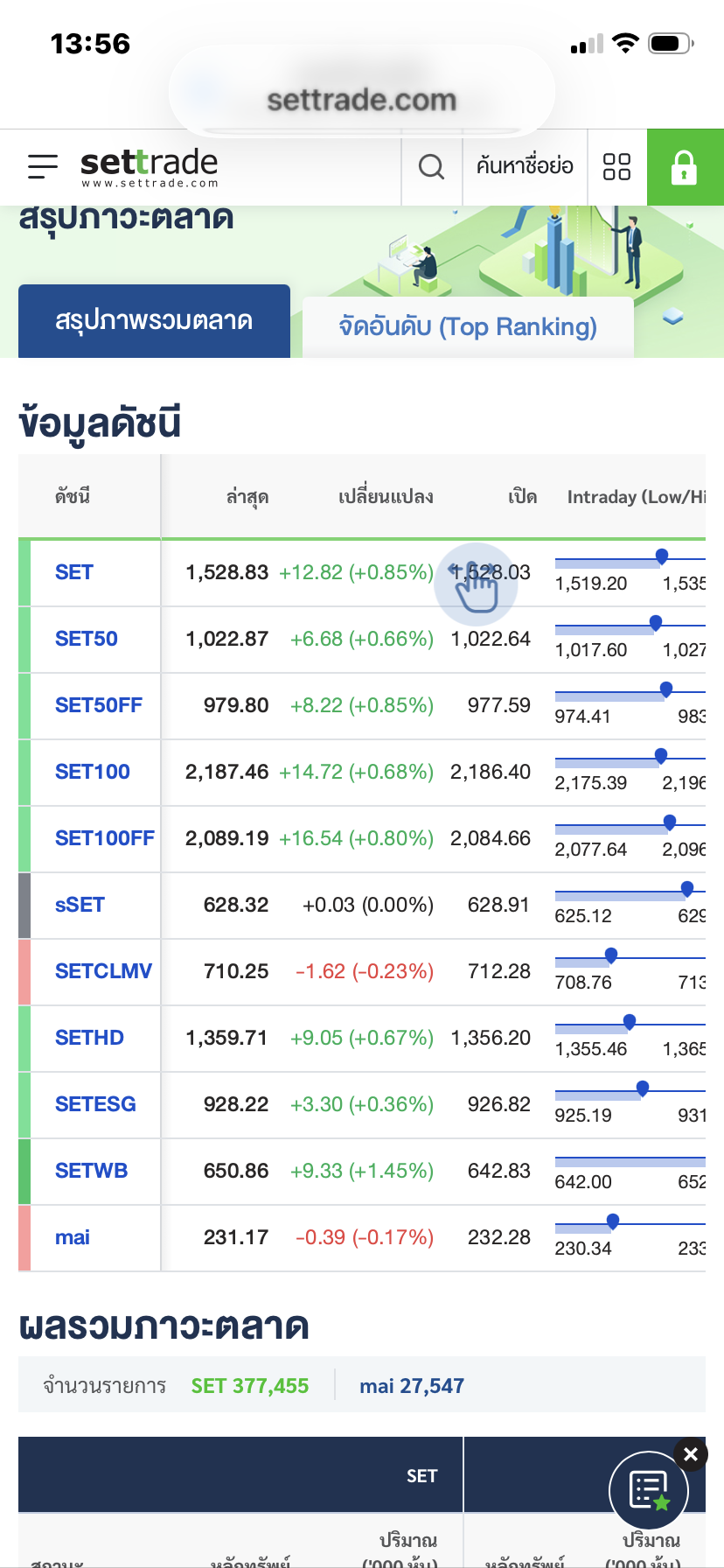Dismiss the floating survey widget
Screen dimensions: 724x1568
tap(691, 1454)
